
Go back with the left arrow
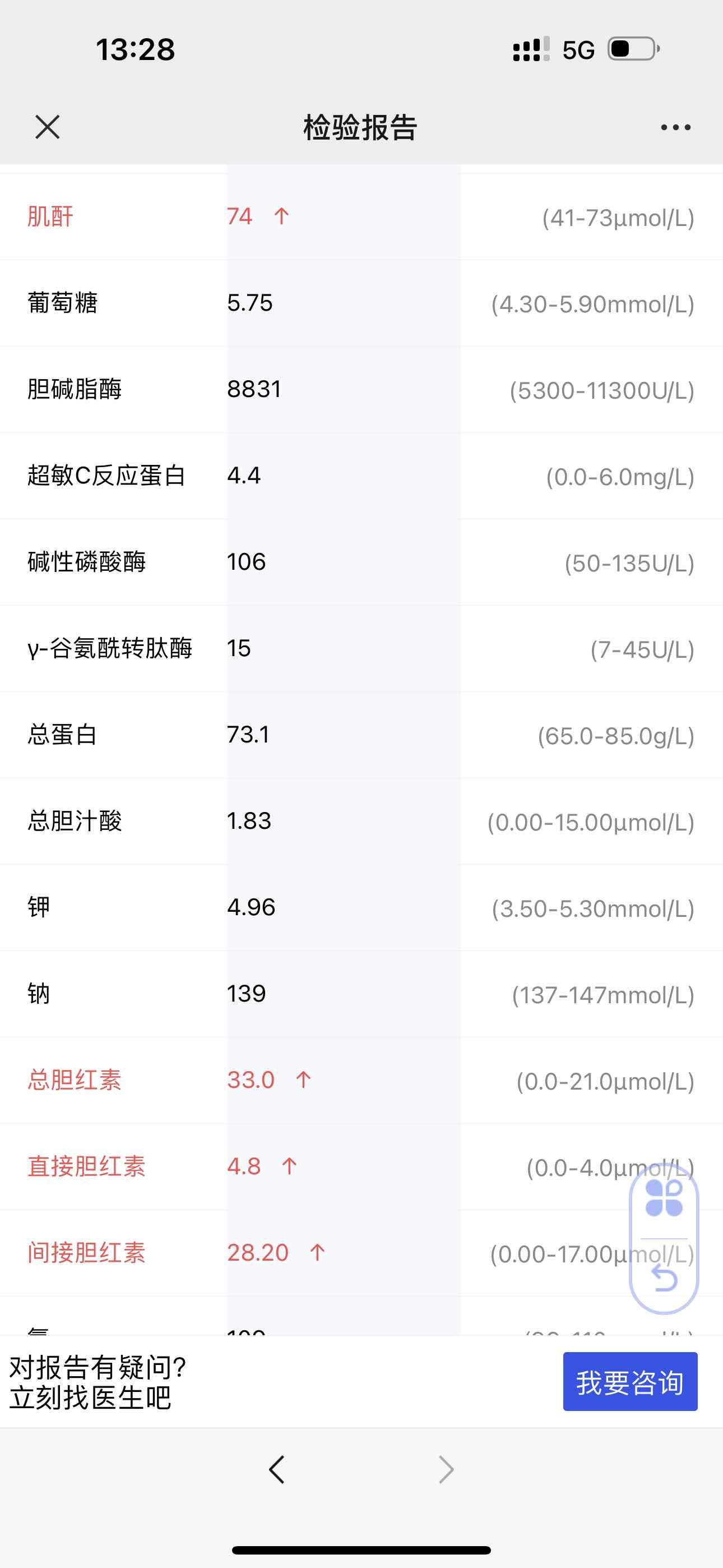click(x=277, y=1469)
